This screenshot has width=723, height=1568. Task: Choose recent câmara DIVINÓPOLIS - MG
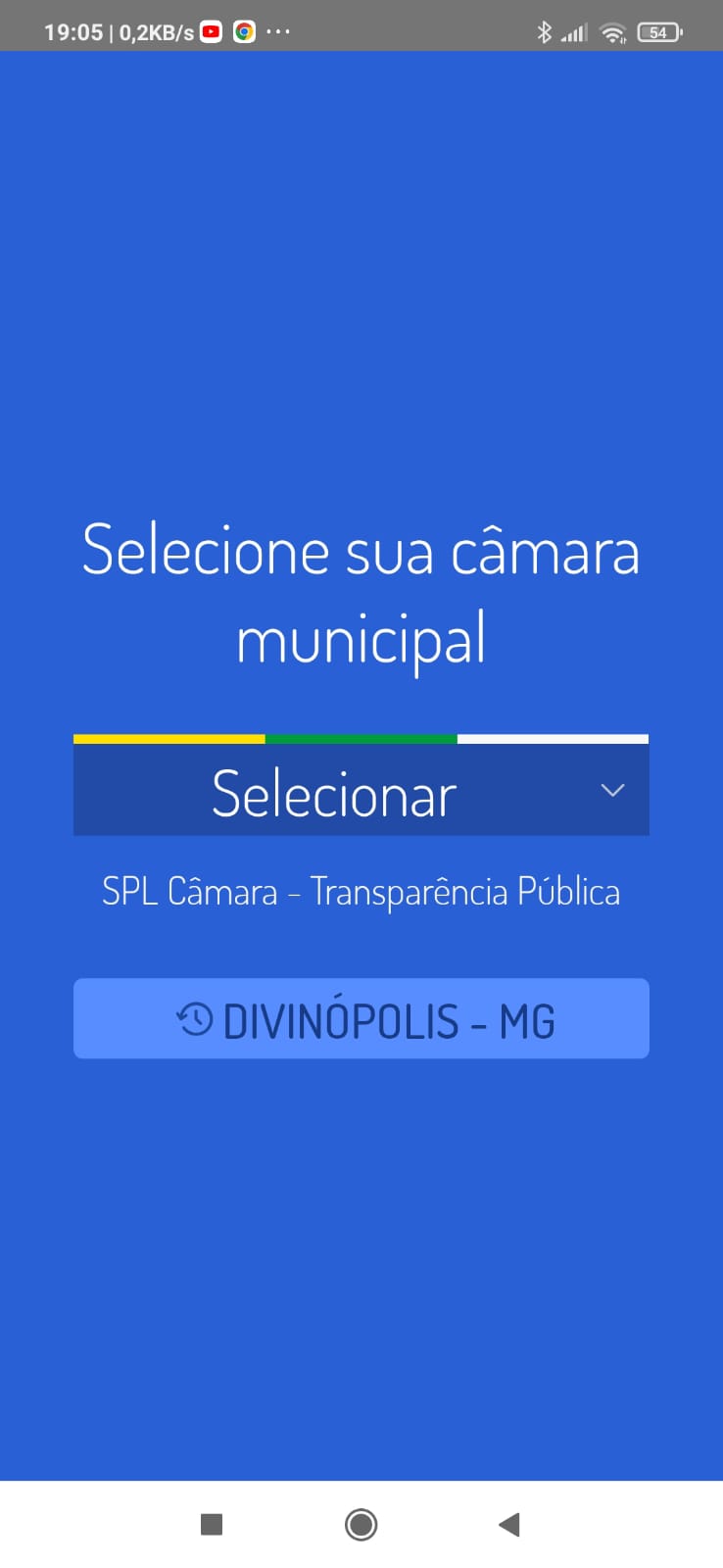point(361,1019)
